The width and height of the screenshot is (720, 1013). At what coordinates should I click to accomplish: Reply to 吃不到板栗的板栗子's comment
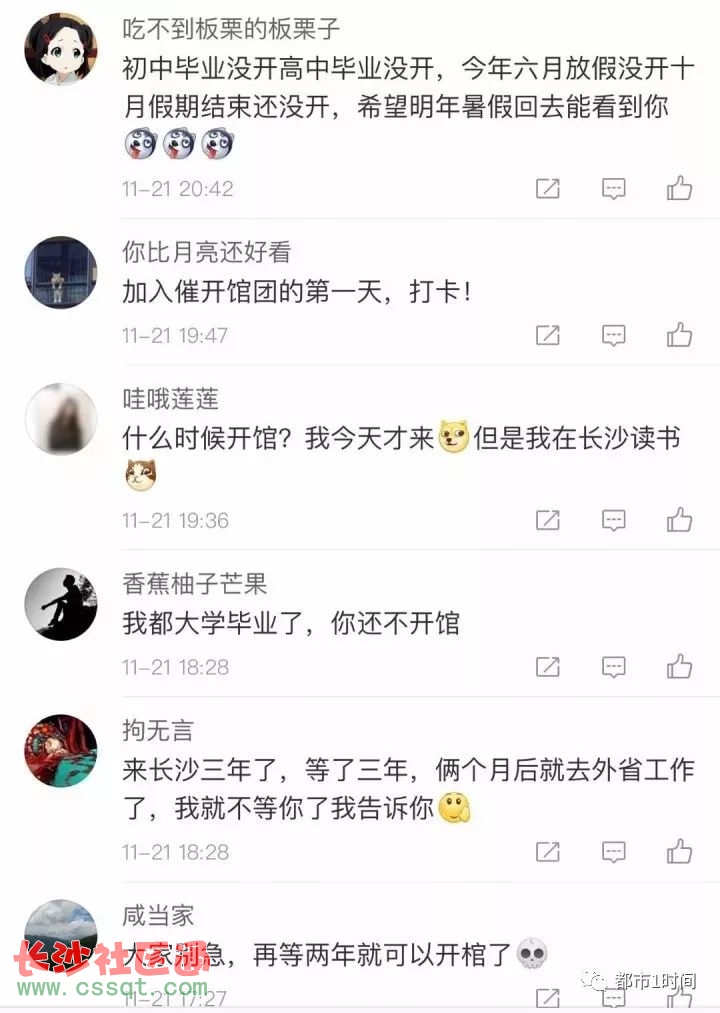[613, 188]
